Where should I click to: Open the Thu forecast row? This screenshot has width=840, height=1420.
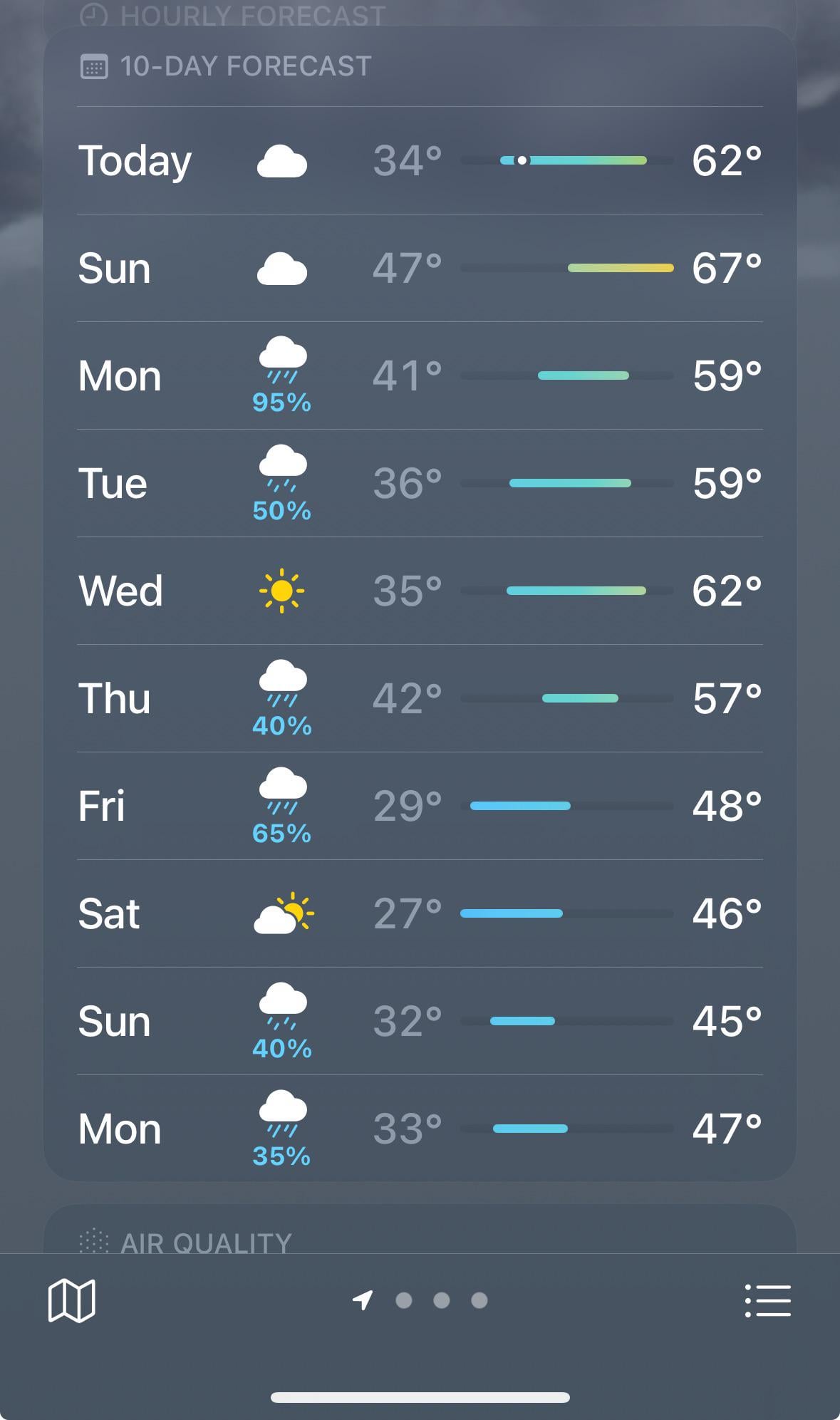(x=420, y=699)
